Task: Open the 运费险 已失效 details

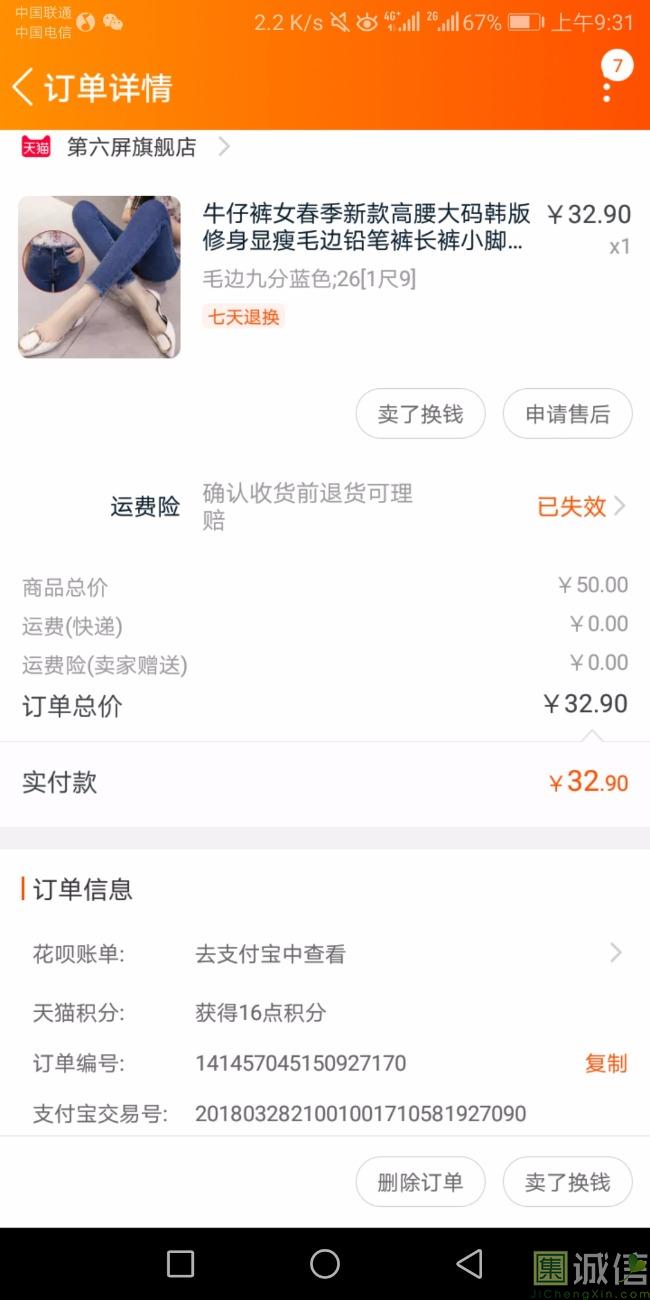Action: point(581,507)
